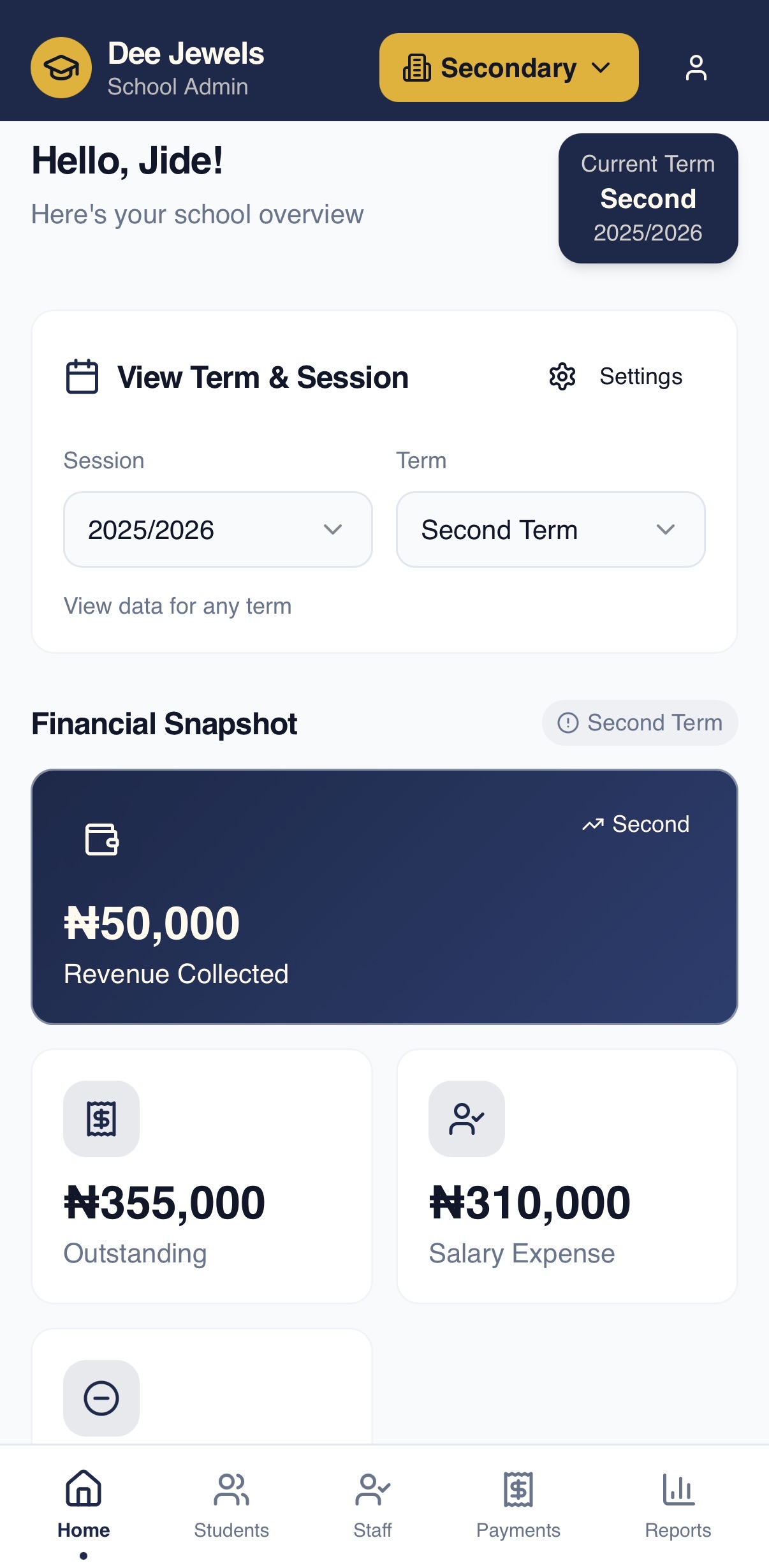This screenshot has width=769, height=1568.
Task: Click the graduation cap school logo icon
Action: (61, 67)
